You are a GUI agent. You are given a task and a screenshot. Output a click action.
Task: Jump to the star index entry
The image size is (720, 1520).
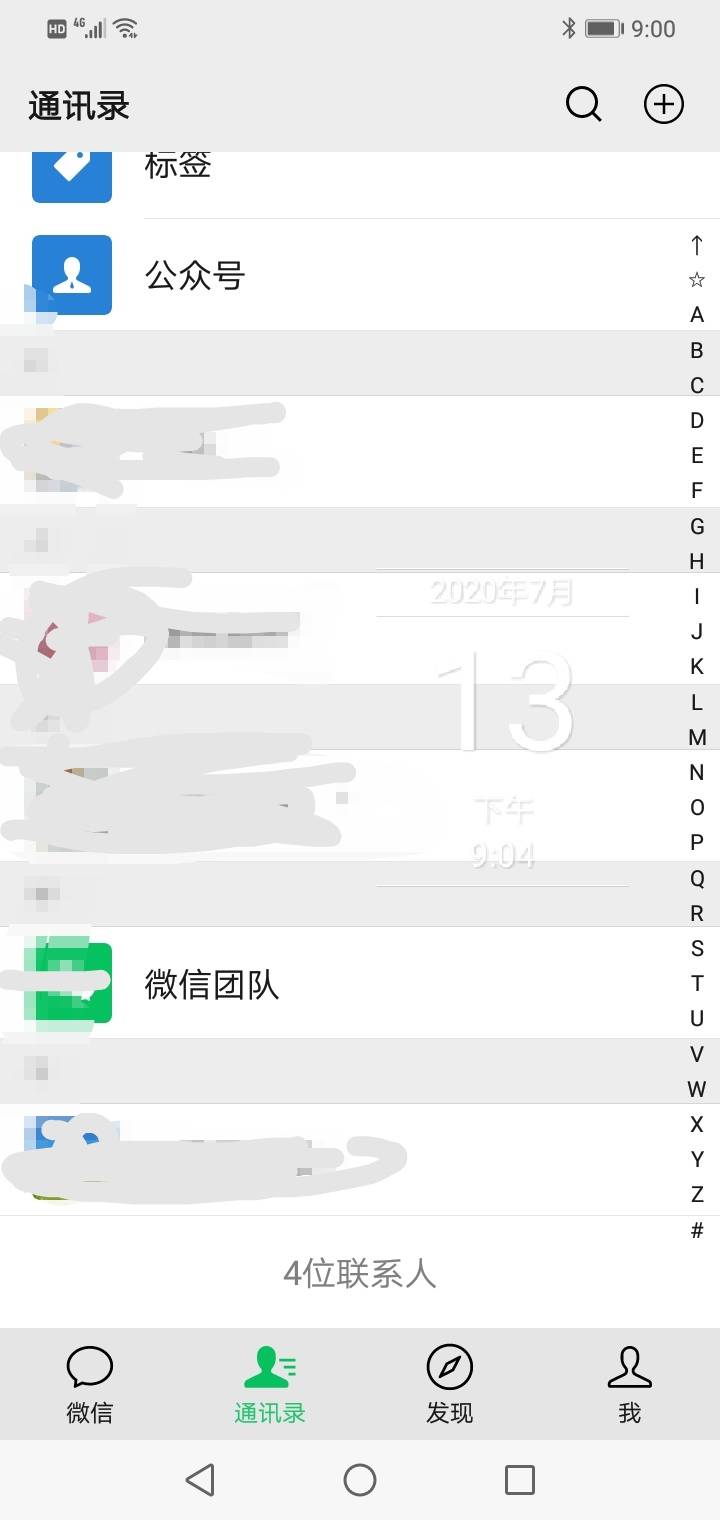point(697,280)
